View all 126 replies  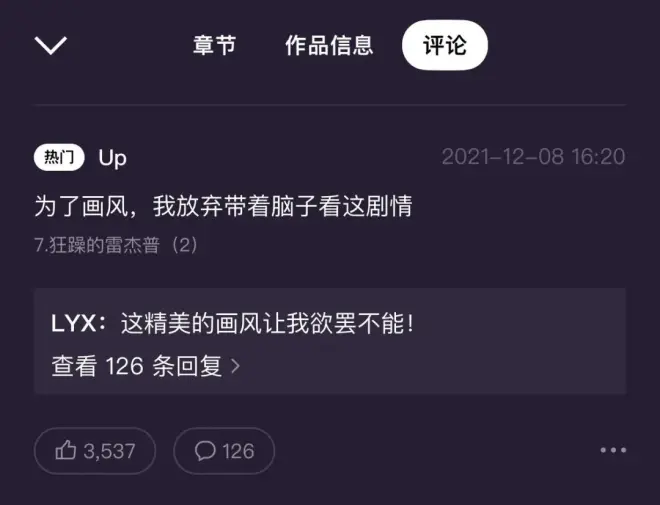tap(145, 366)
